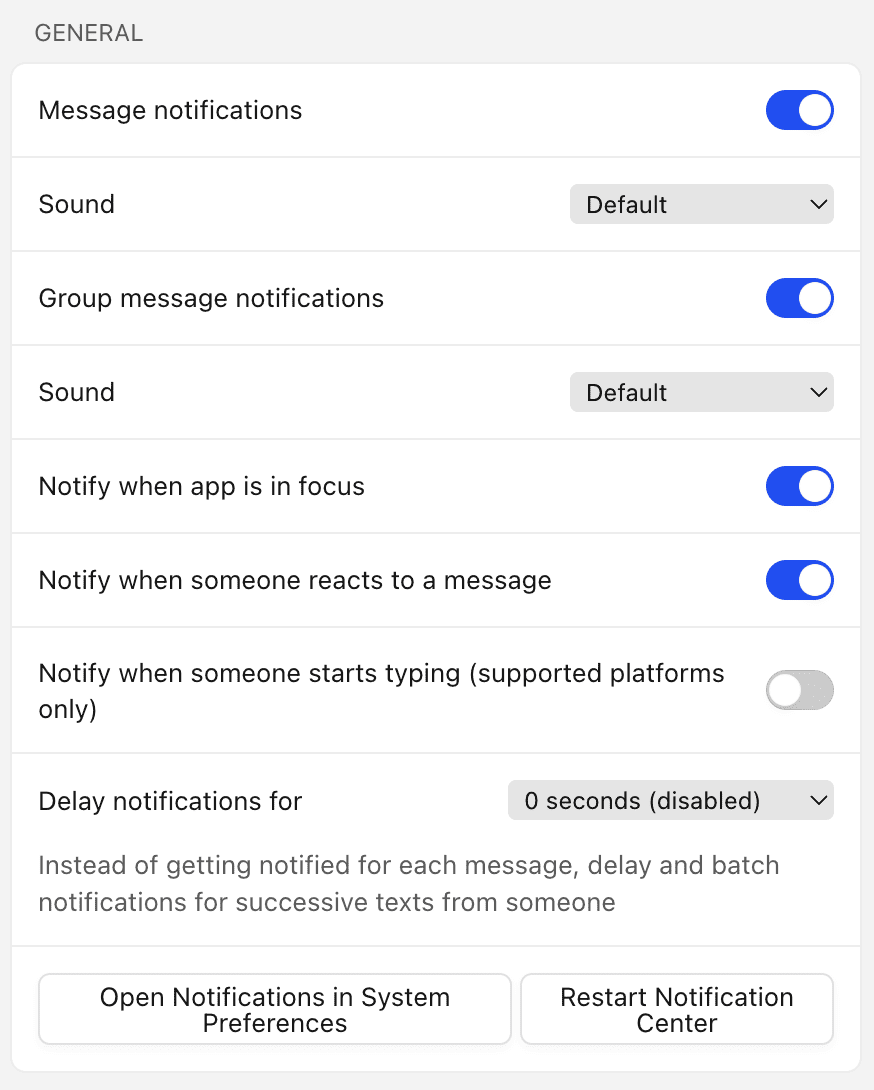The width and height of the screenshot is (874, 1090).
Task: Expand the Delay notifications for dropdown
Action: click(670, 801)
